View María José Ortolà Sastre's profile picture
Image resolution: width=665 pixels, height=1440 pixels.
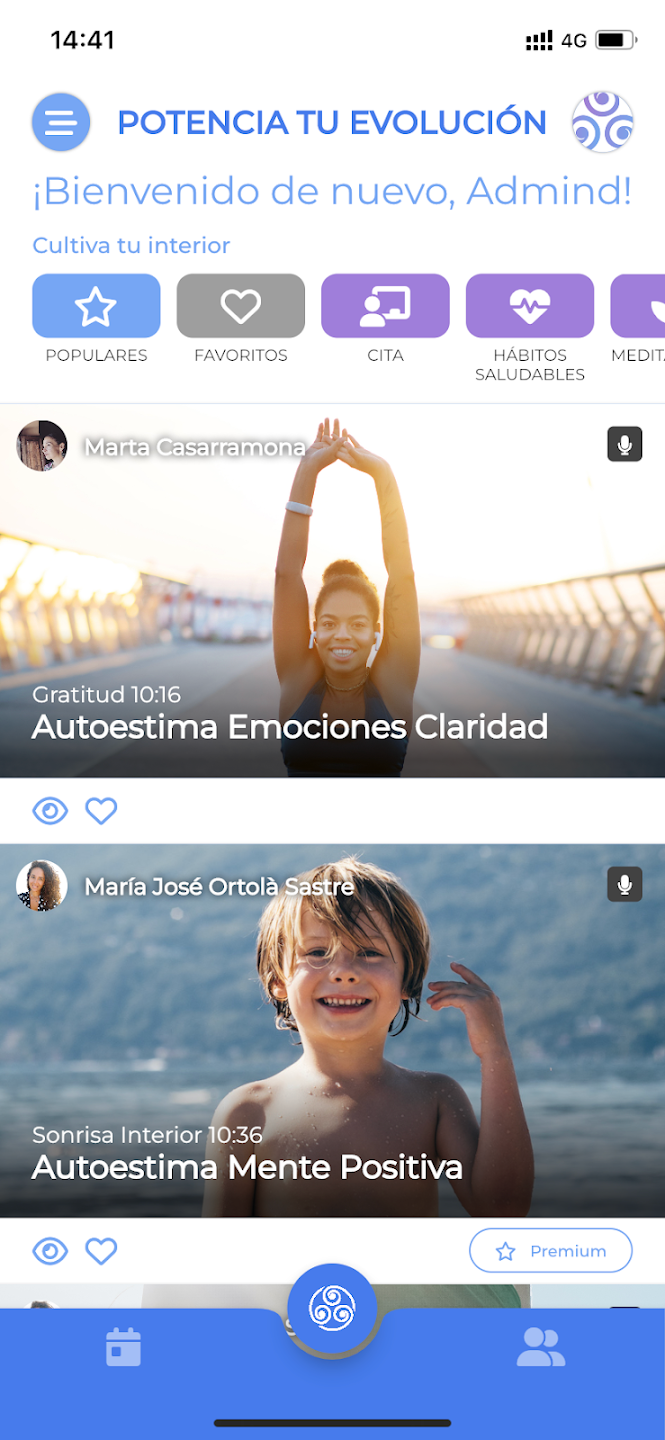coord(42,886)
